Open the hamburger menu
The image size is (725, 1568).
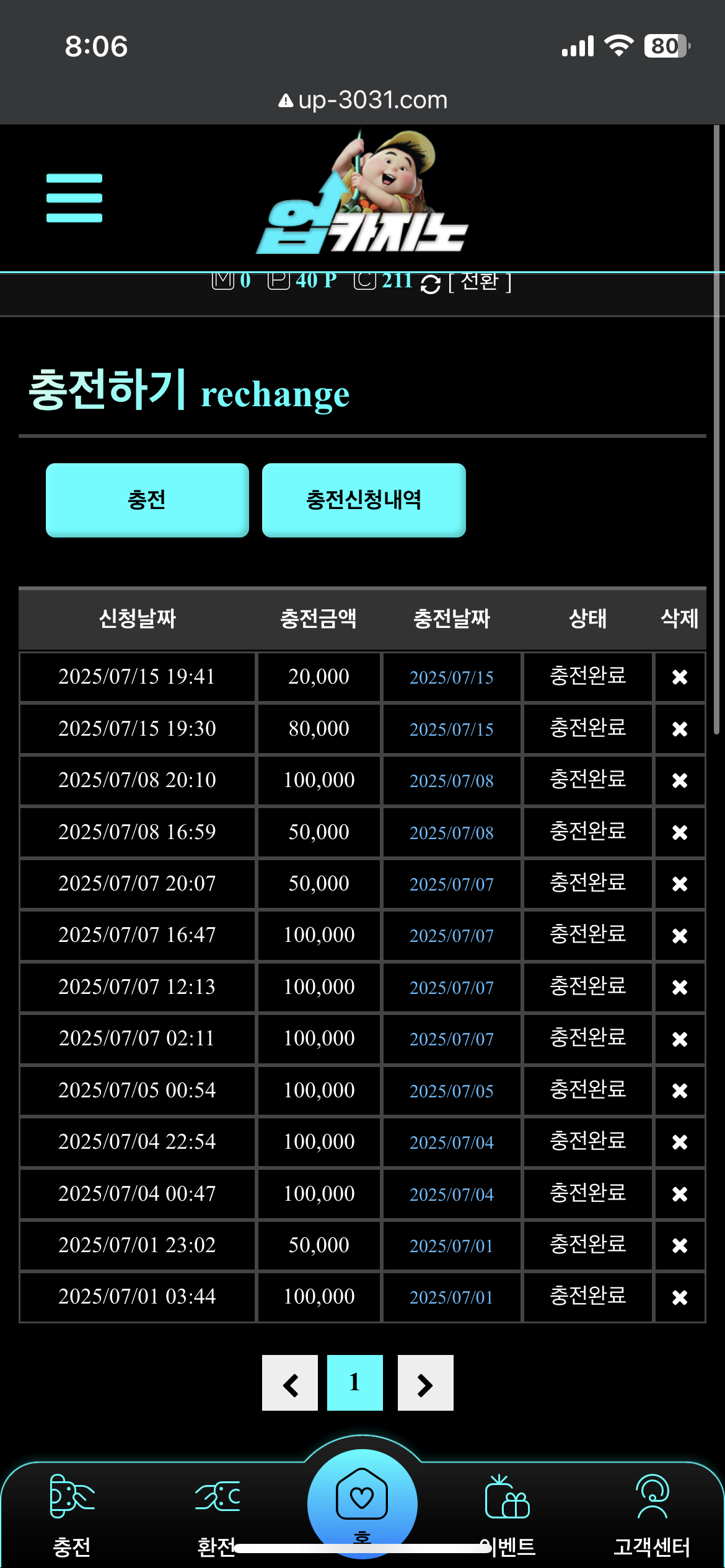[74, 198]
